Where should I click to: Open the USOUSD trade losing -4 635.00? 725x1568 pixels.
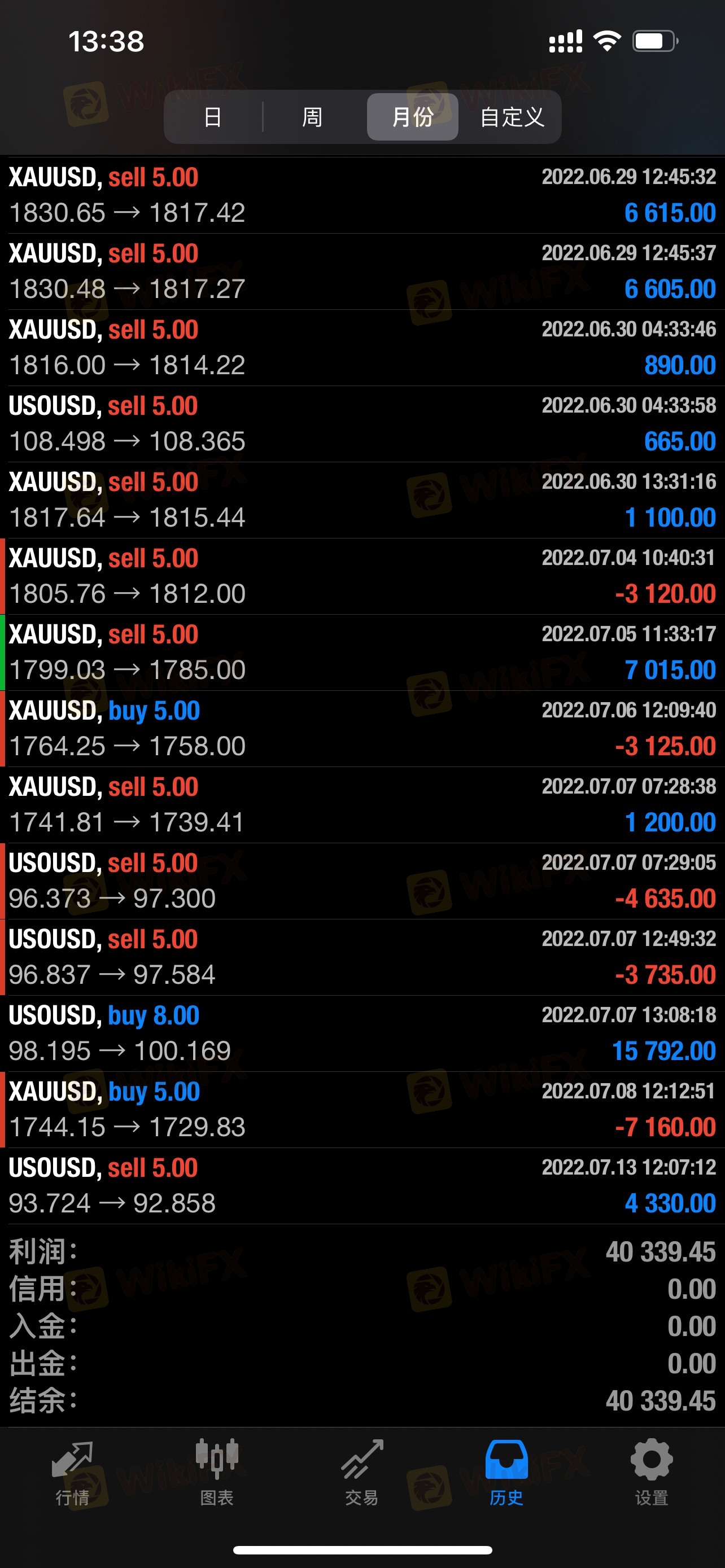362,881
